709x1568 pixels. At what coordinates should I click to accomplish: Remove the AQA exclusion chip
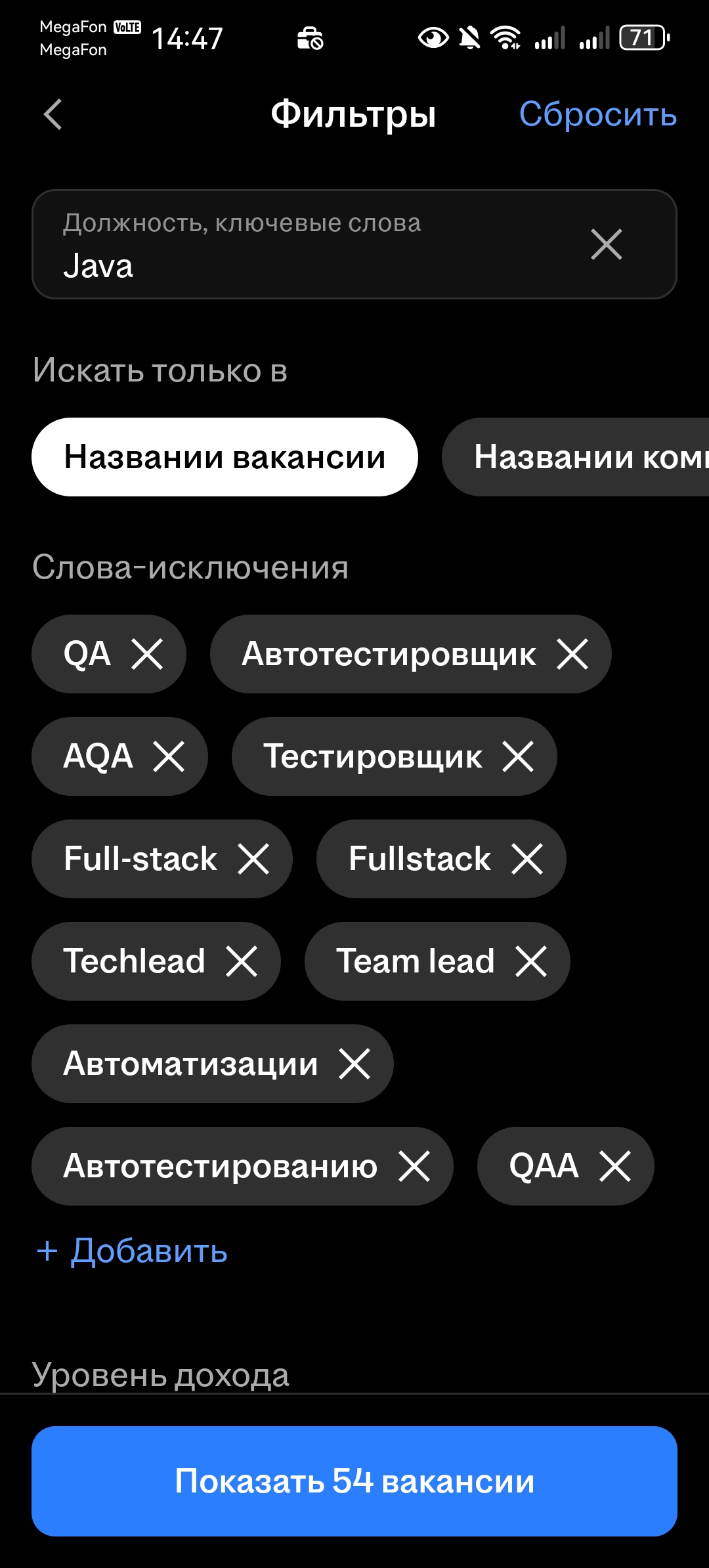[x=169, y=756]
